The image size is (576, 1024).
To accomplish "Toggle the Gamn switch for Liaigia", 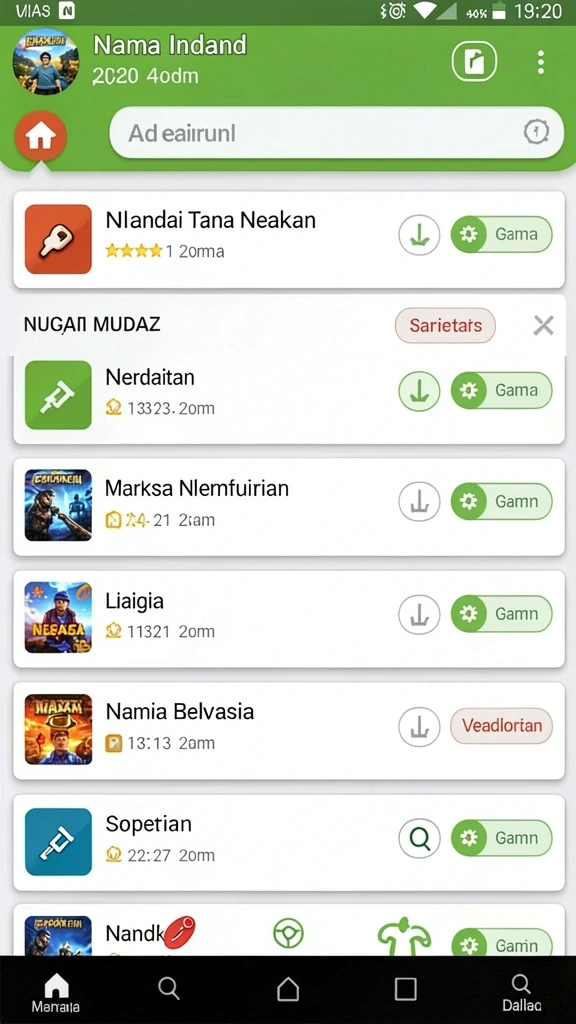I will click(502, 614).
